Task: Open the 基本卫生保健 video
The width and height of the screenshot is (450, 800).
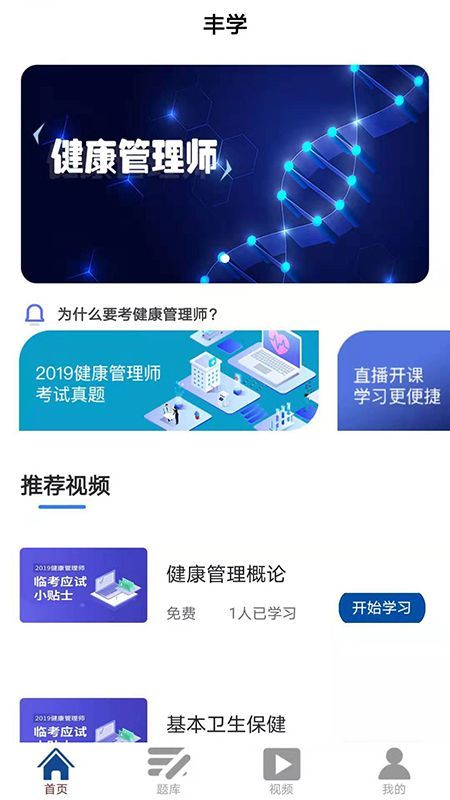Action: click(x=226, y=724)
